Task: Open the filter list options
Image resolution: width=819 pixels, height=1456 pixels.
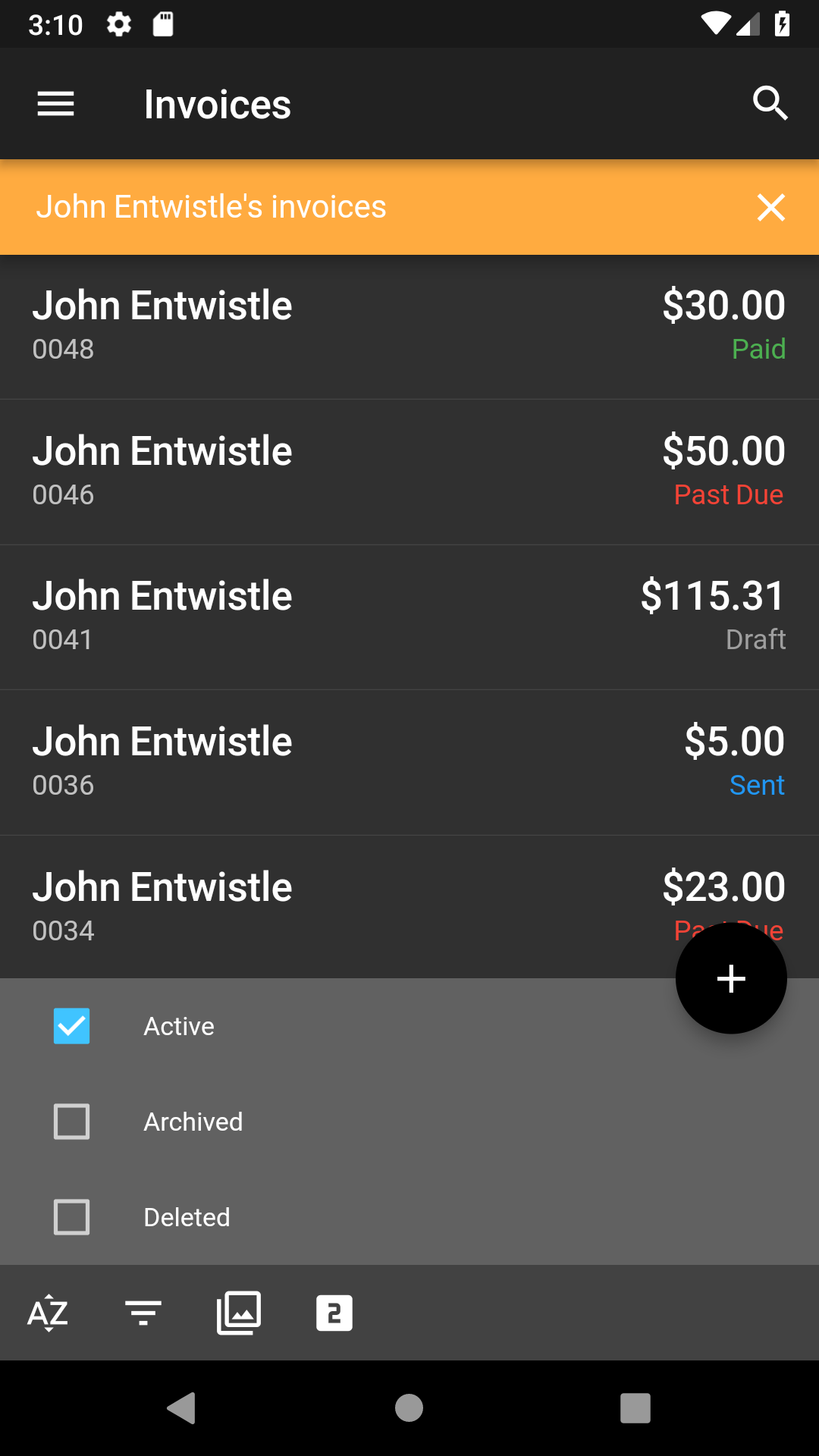Action: [143, 1313]
